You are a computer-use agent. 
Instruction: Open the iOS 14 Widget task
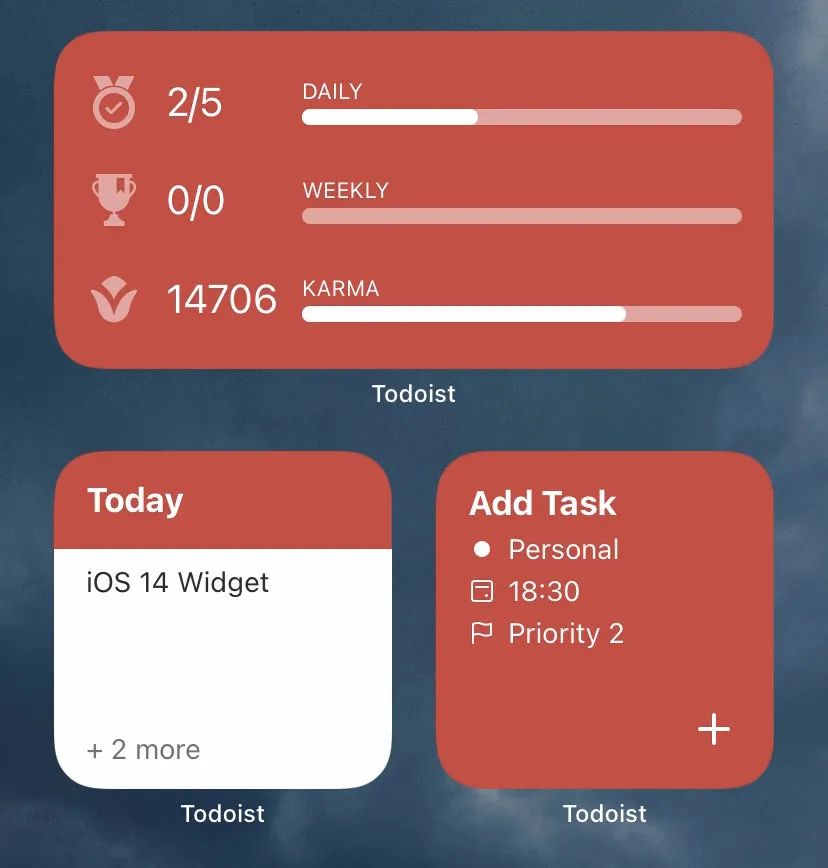pyautogui.click(x=178, y=582)
